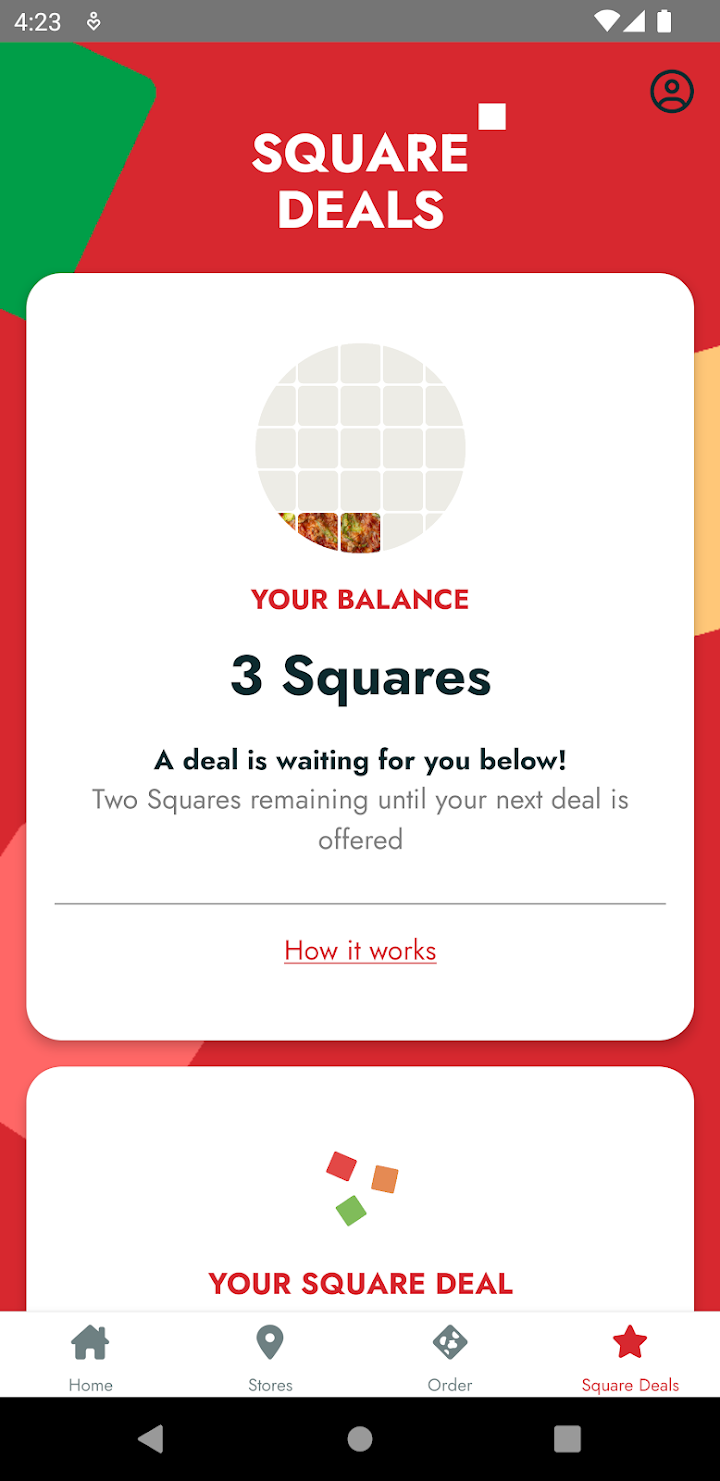Viewport: 720px width, 1481px height.
Task: Go to the Stores tab
Action: tap(270, 1355)
